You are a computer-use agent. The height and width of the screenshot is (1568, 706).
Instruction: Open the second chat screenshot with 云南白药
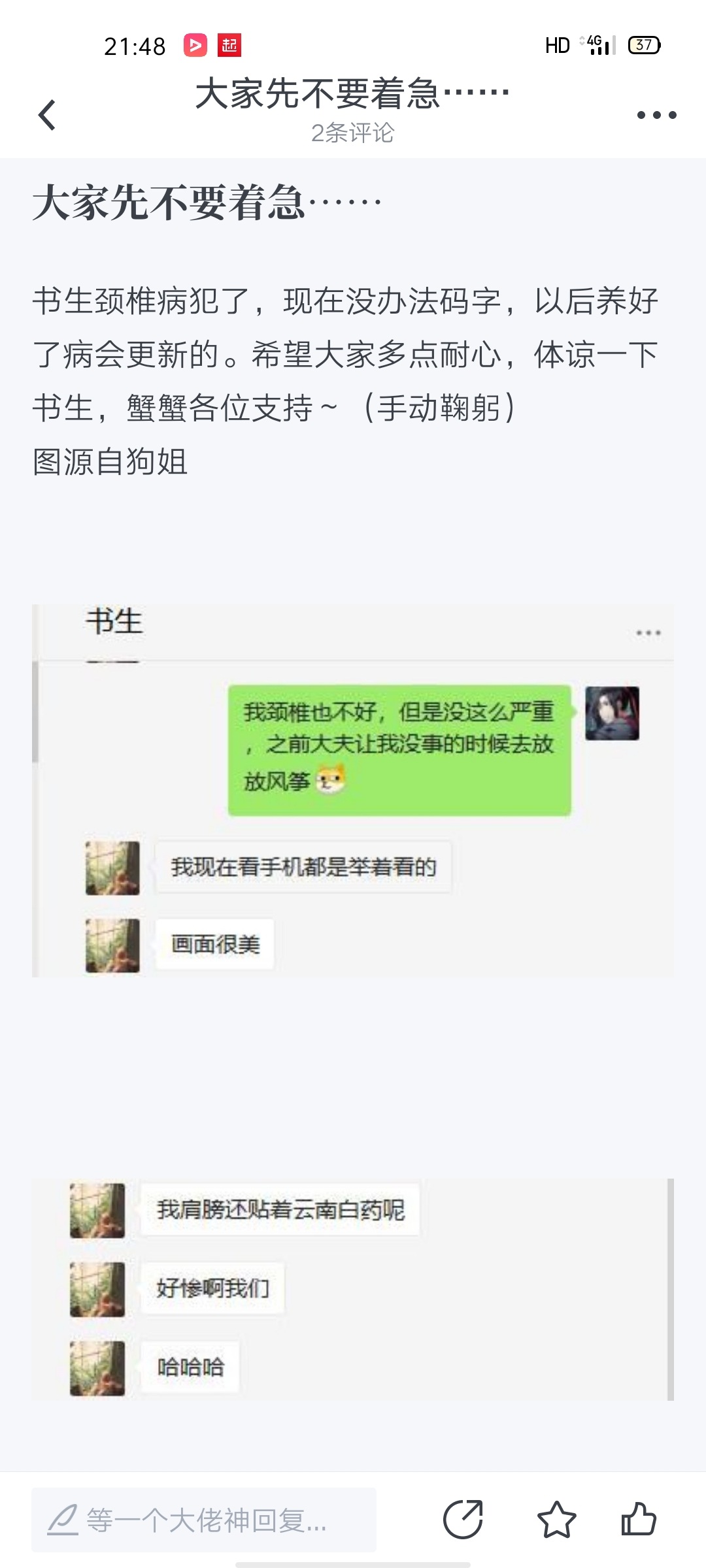tap(353, 1290)
